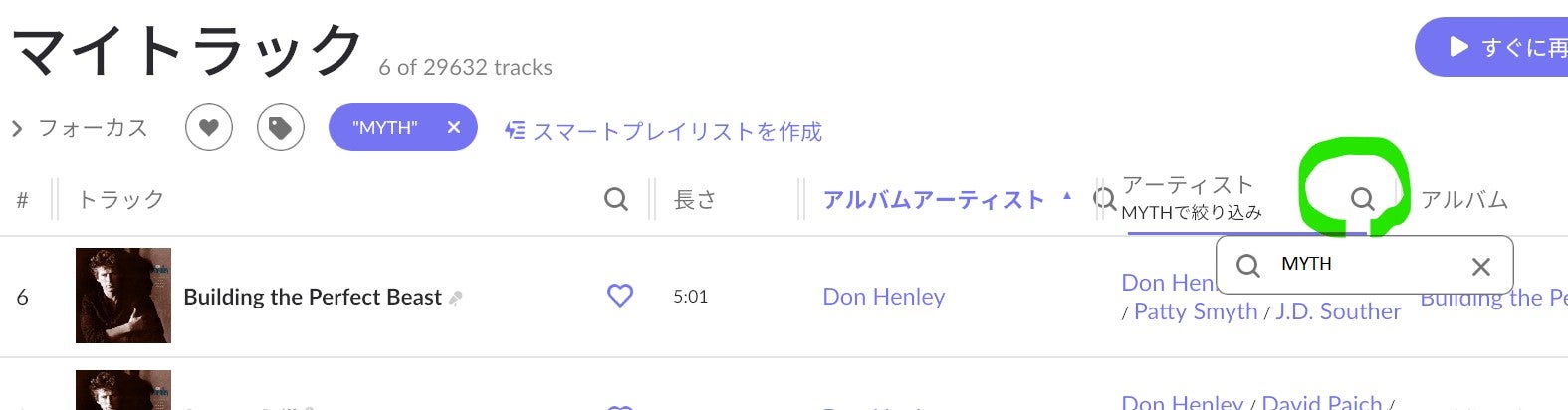Favorite Building the Perfect Beast
Screen dimensions: 1568x410
pos(620,296)
